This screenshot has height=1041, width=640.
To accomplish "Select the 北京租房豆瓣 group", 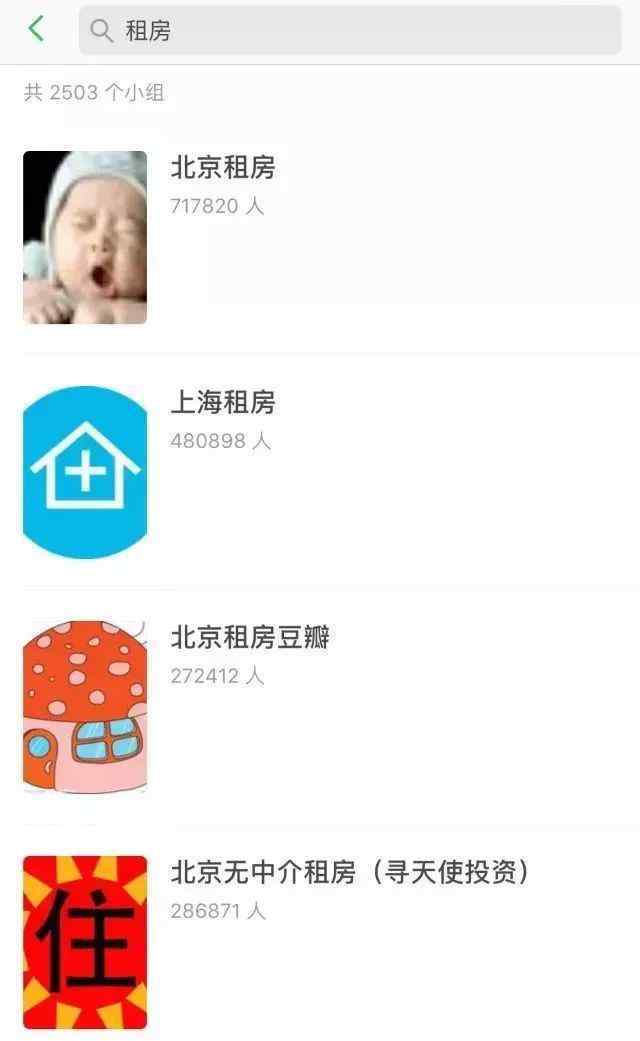I will (250, 637).
